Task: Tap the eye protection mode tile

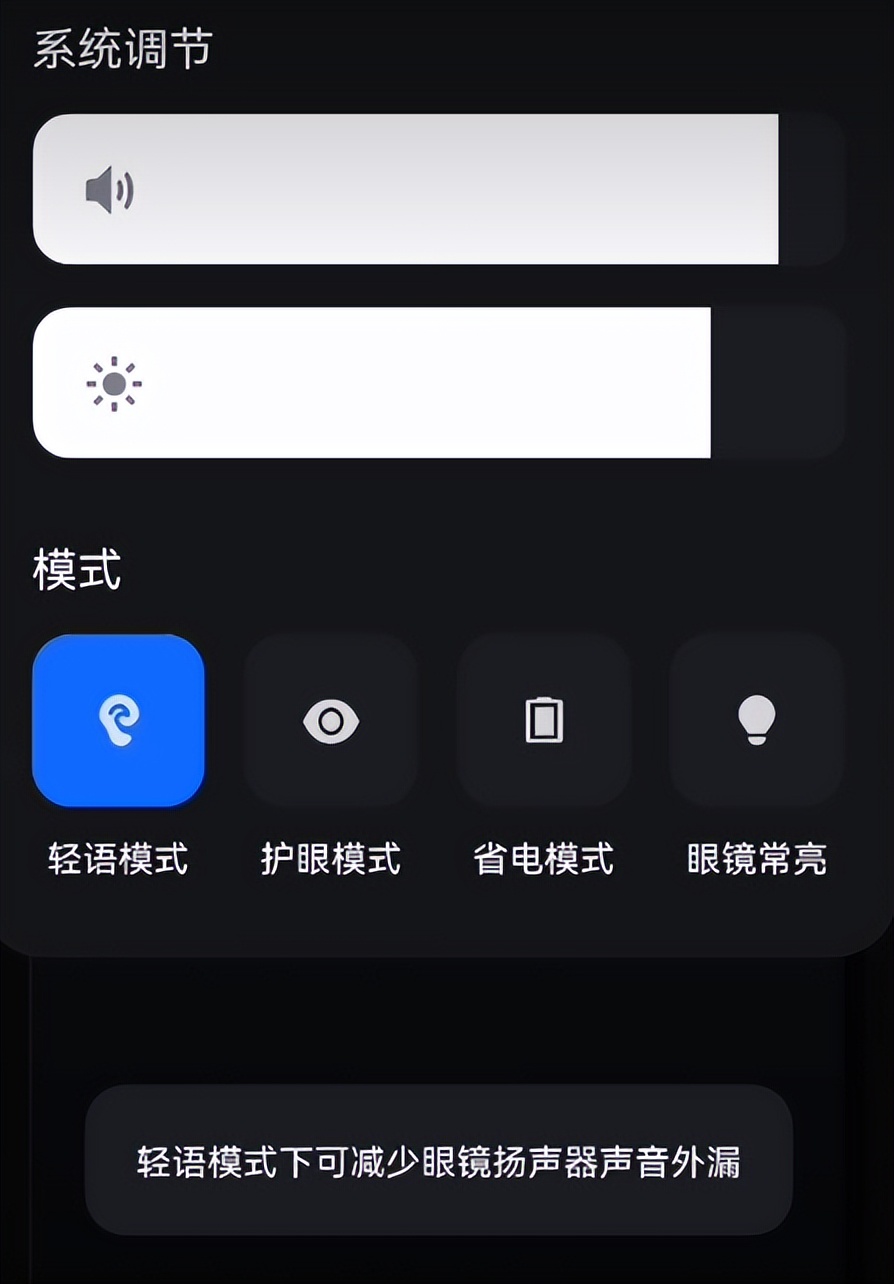Action: point(331,720)
